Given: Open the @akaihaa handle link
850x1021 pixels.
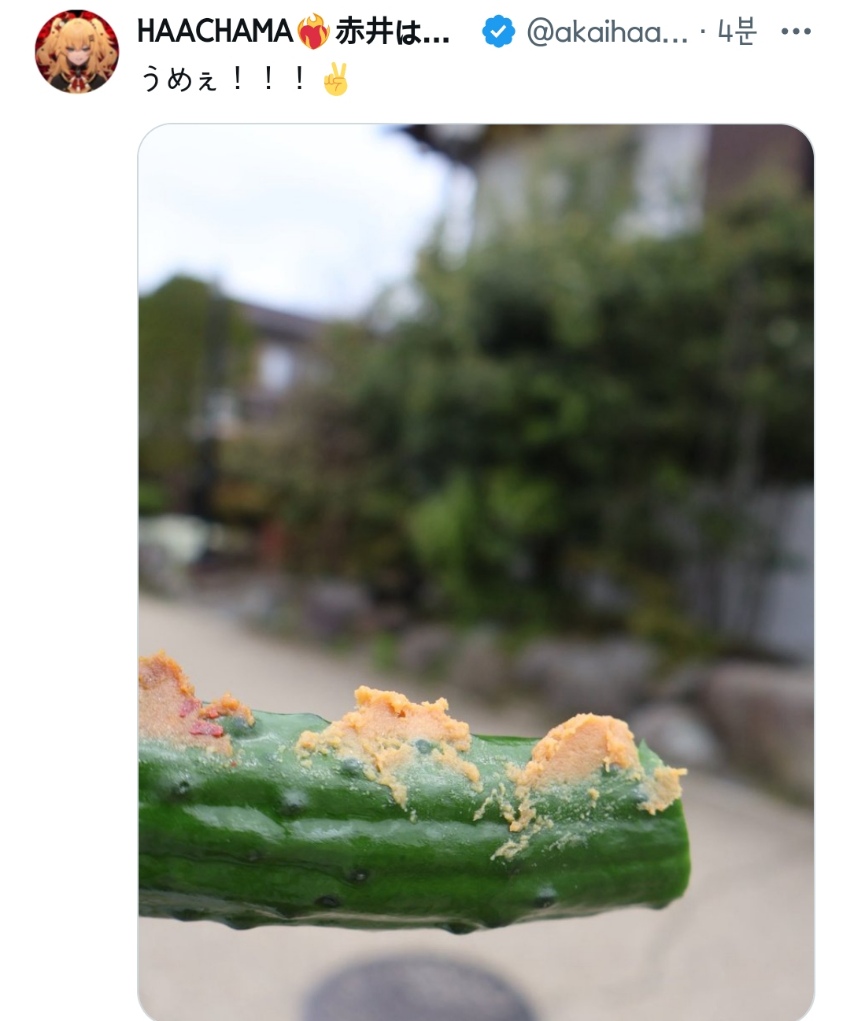Looking at the screenshot, I should 607,32.
